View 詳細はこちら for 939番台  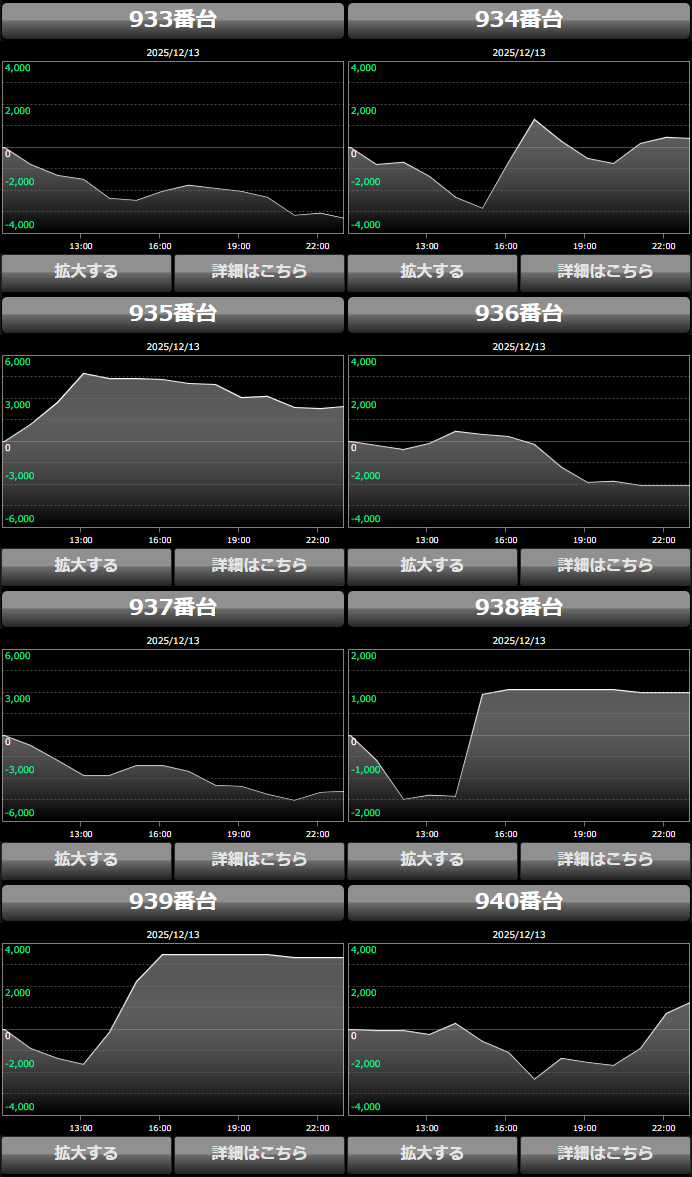pyautogui.click(x=259, y=1153)
